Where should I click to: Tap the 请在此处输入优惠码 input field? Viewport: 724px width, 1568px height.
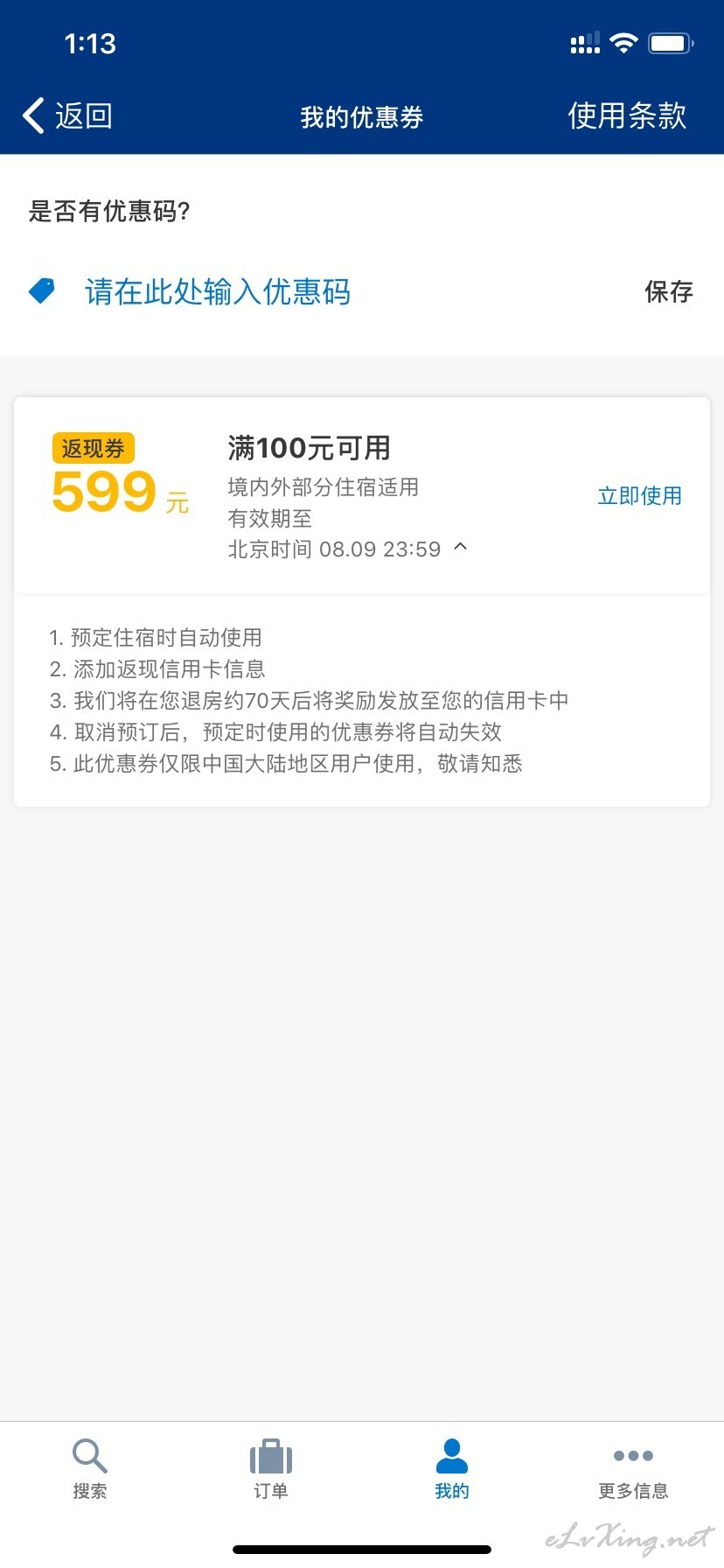(218, 291)
